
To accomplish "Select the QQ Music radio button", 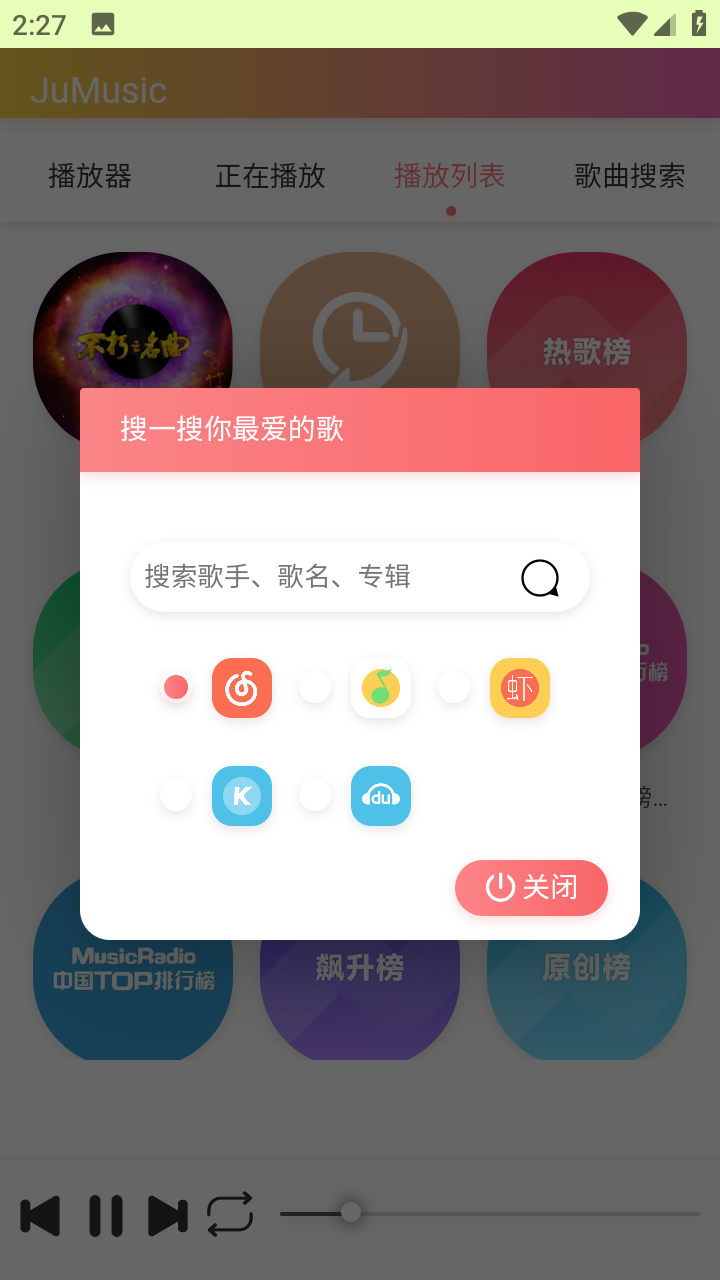I will (315, 687).
